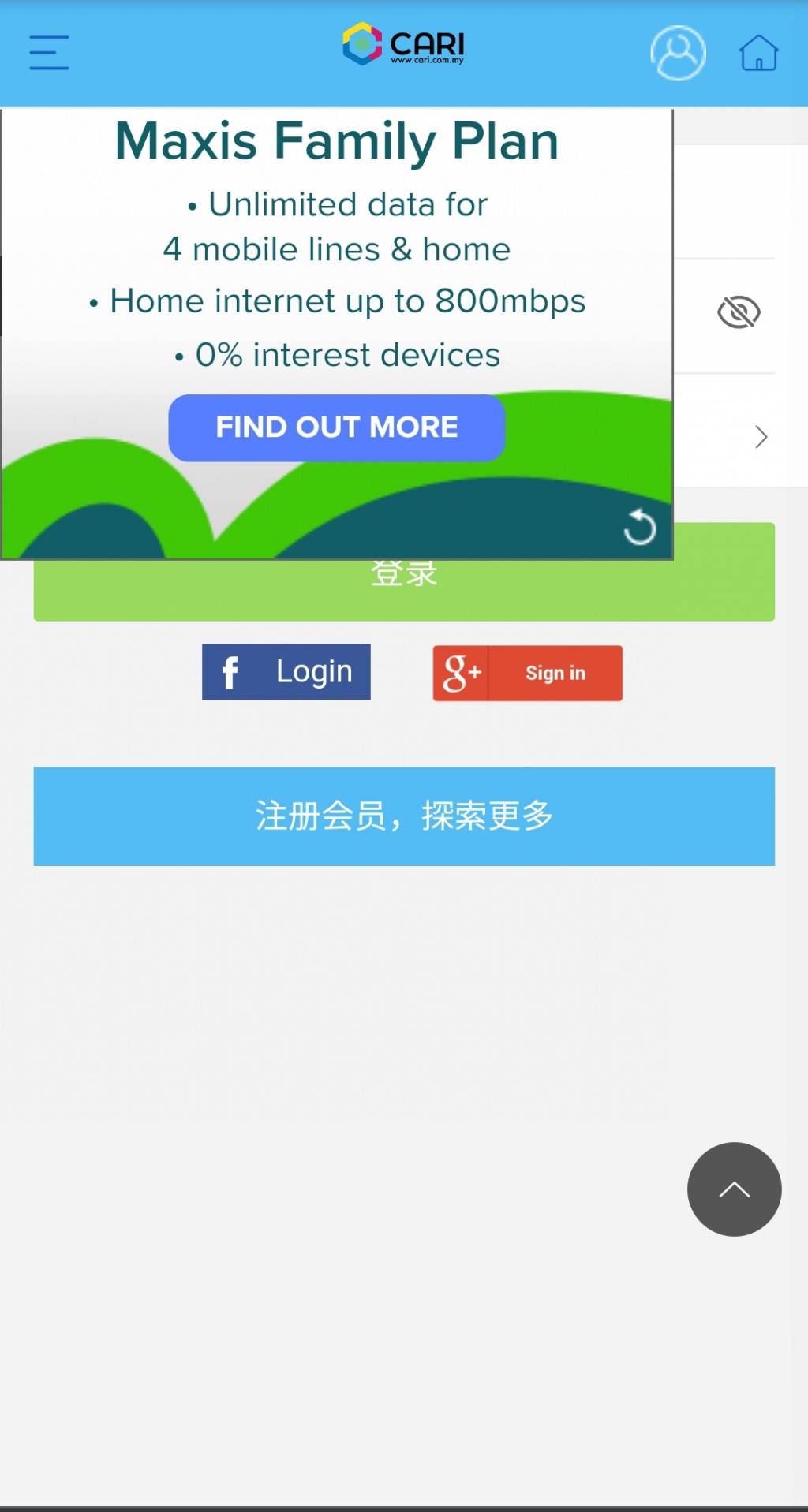The image size is (808, 1512).
Task: Jump back to top of page
Action: 734,1189
